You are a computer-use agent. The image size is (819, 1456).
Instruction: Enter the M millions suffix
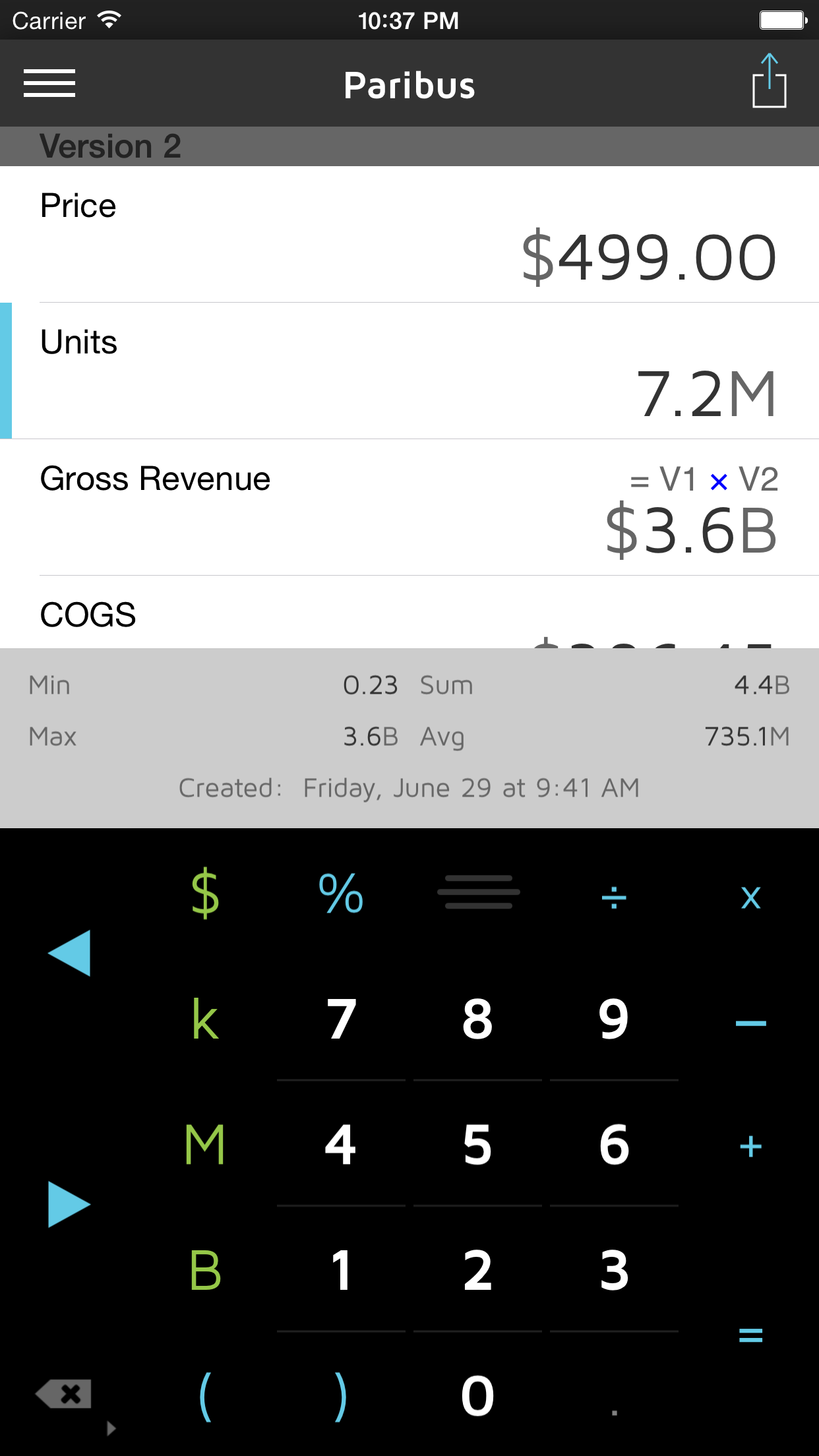pos(205,1145)
